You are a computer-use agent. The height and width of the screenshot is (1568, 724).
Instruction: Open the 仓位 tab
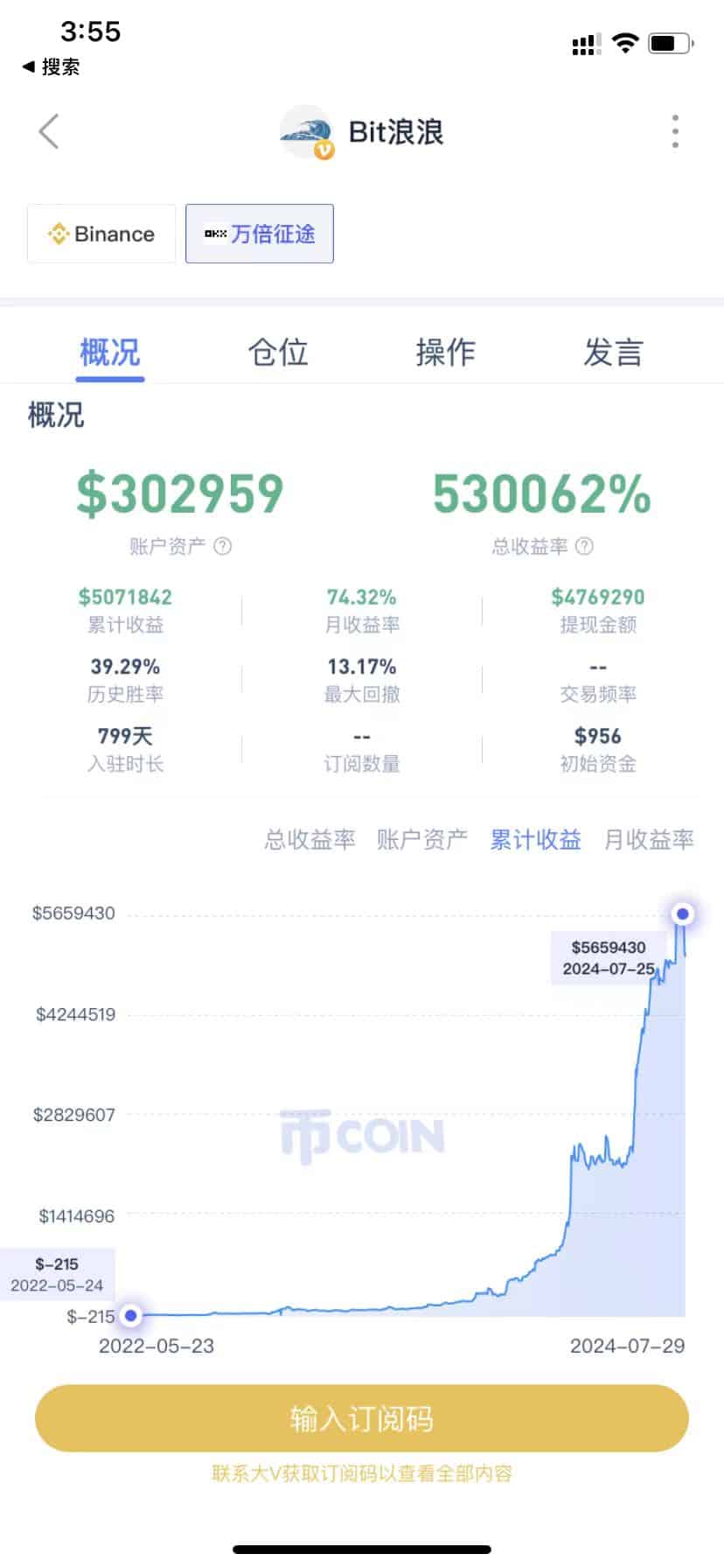click(278, 352)
